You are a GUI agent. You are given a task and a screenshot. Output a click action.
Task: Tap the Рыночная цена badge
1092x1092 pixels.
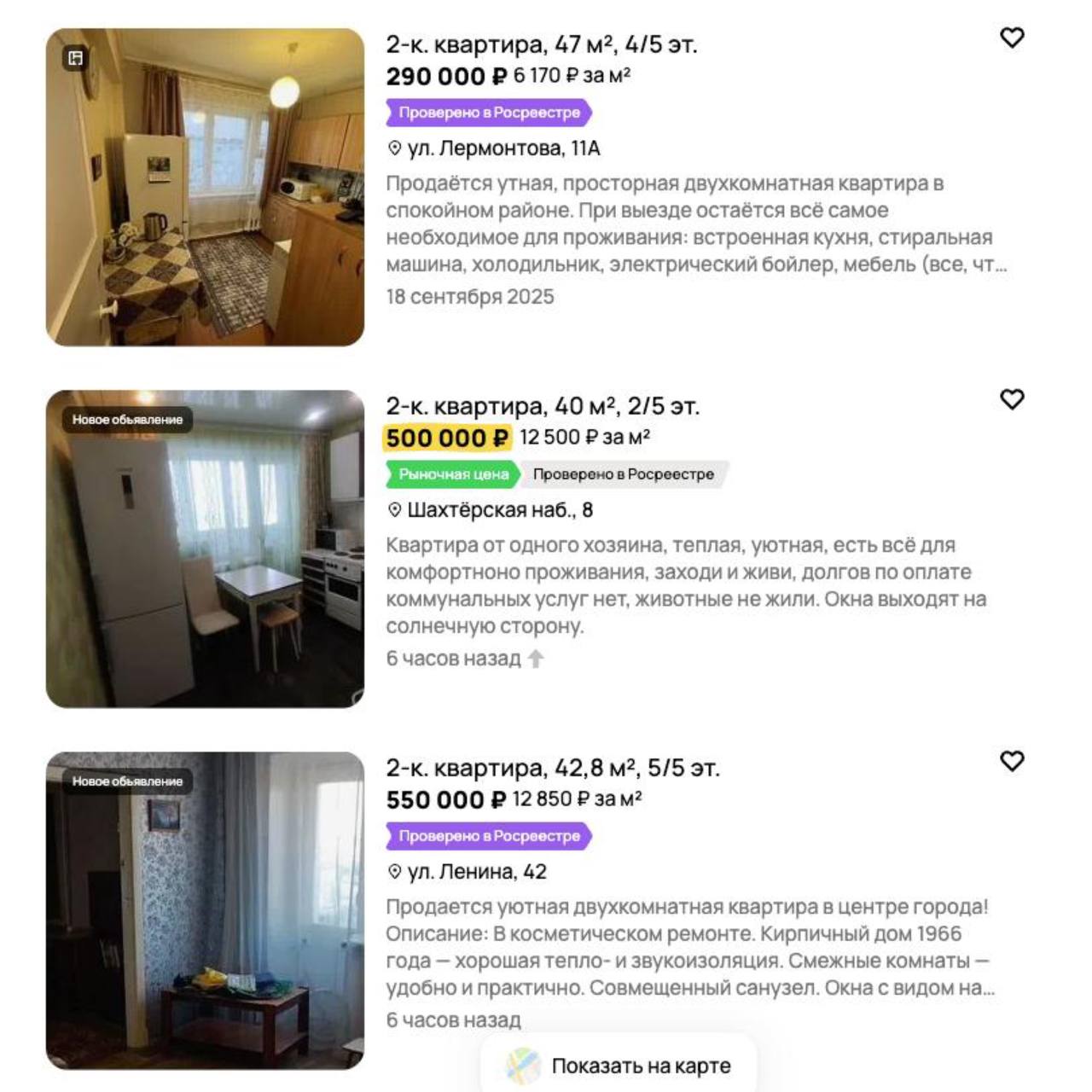(x=452, y=474)
